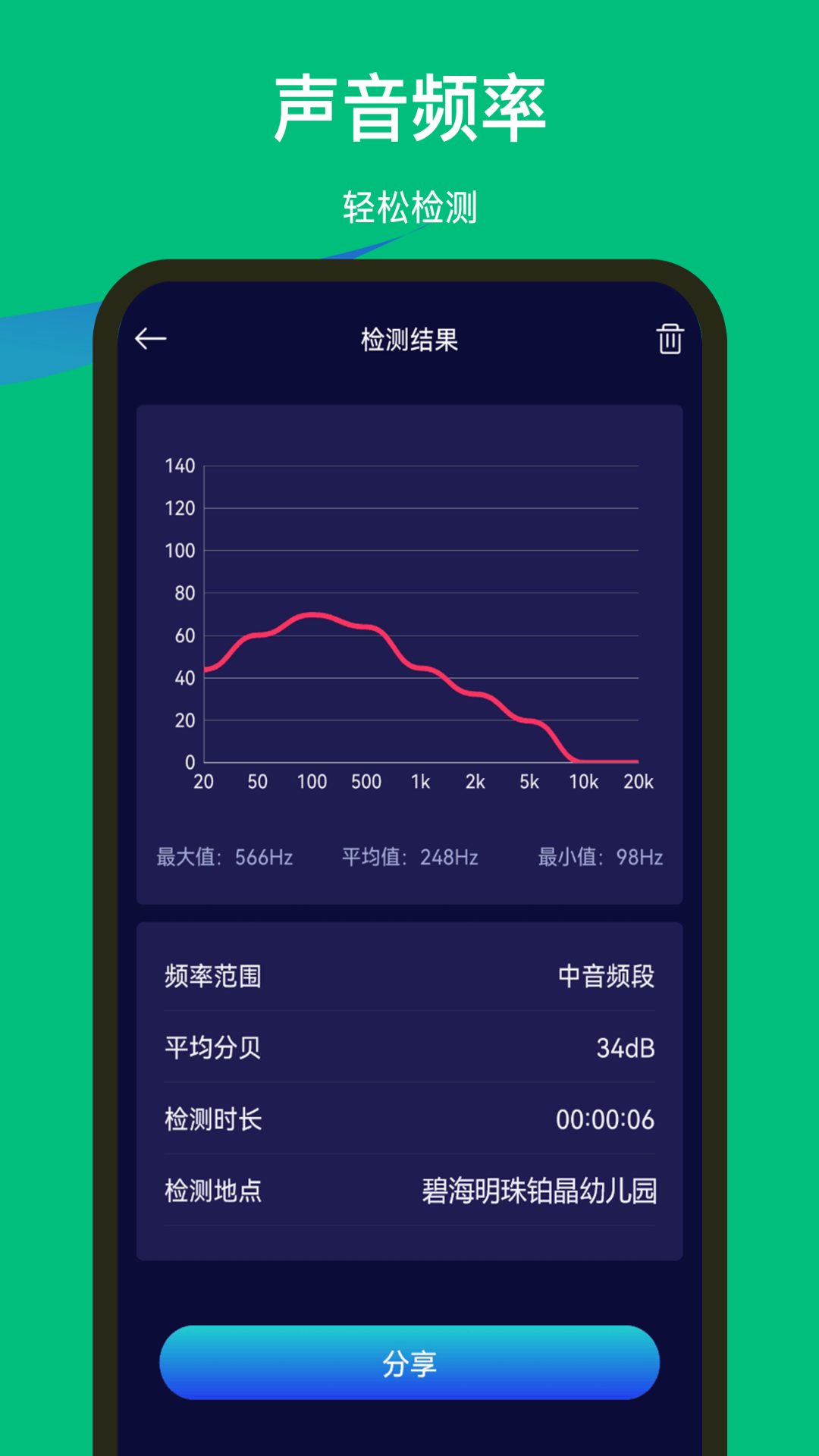Click the 1k point on the chart axis
The width and height of the screenshot is (819, 1456).
coord(419,779)
